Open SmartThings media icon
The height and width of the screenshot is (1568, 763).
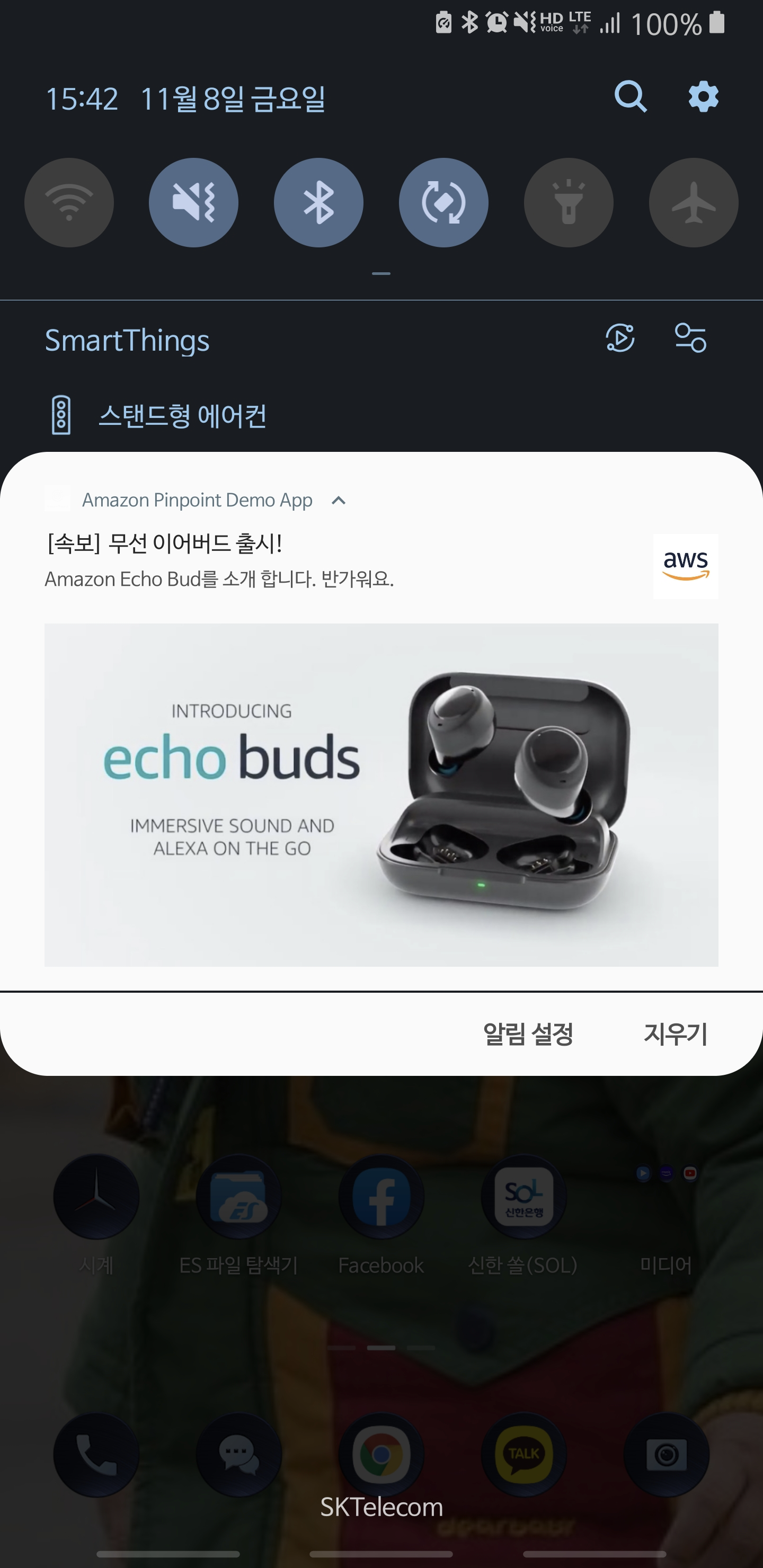coord(620,338)
